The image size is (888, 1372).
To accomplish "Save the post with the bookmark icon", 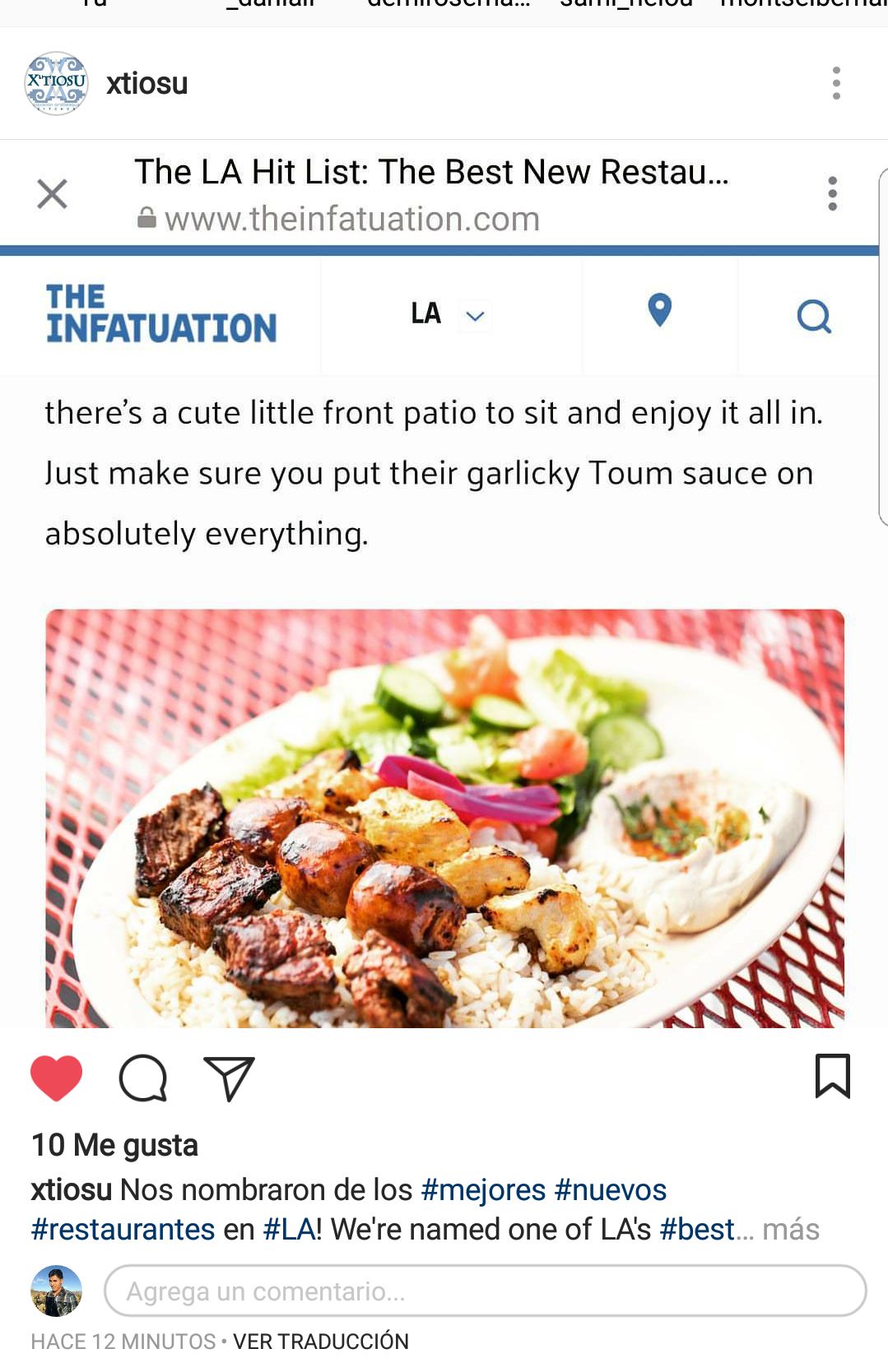I will [832, 1076].
